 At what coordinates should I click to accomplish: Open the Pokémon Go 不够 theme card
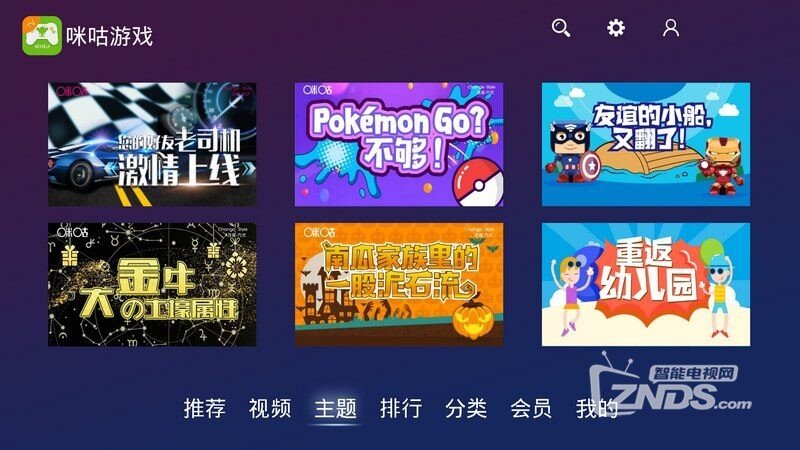click(x=400, y=144)
